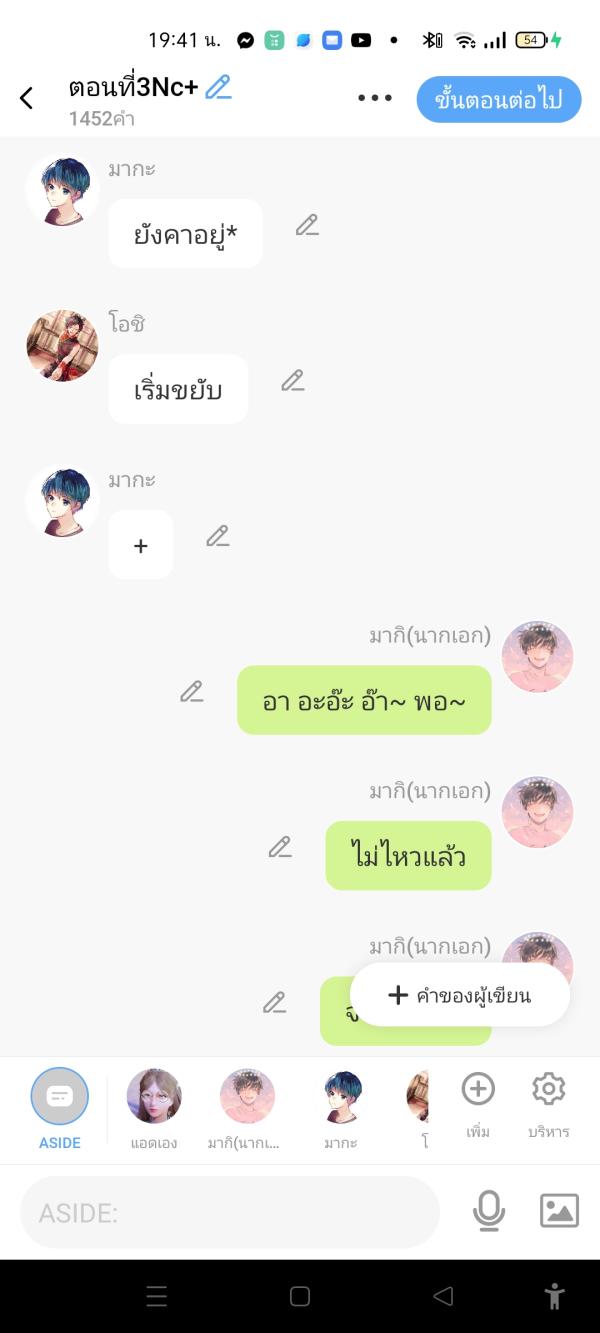Image resolution: width=600 pixels, height=1333 pixels.
Task: Start voice input with the microphone
Action: point(488,1211)
